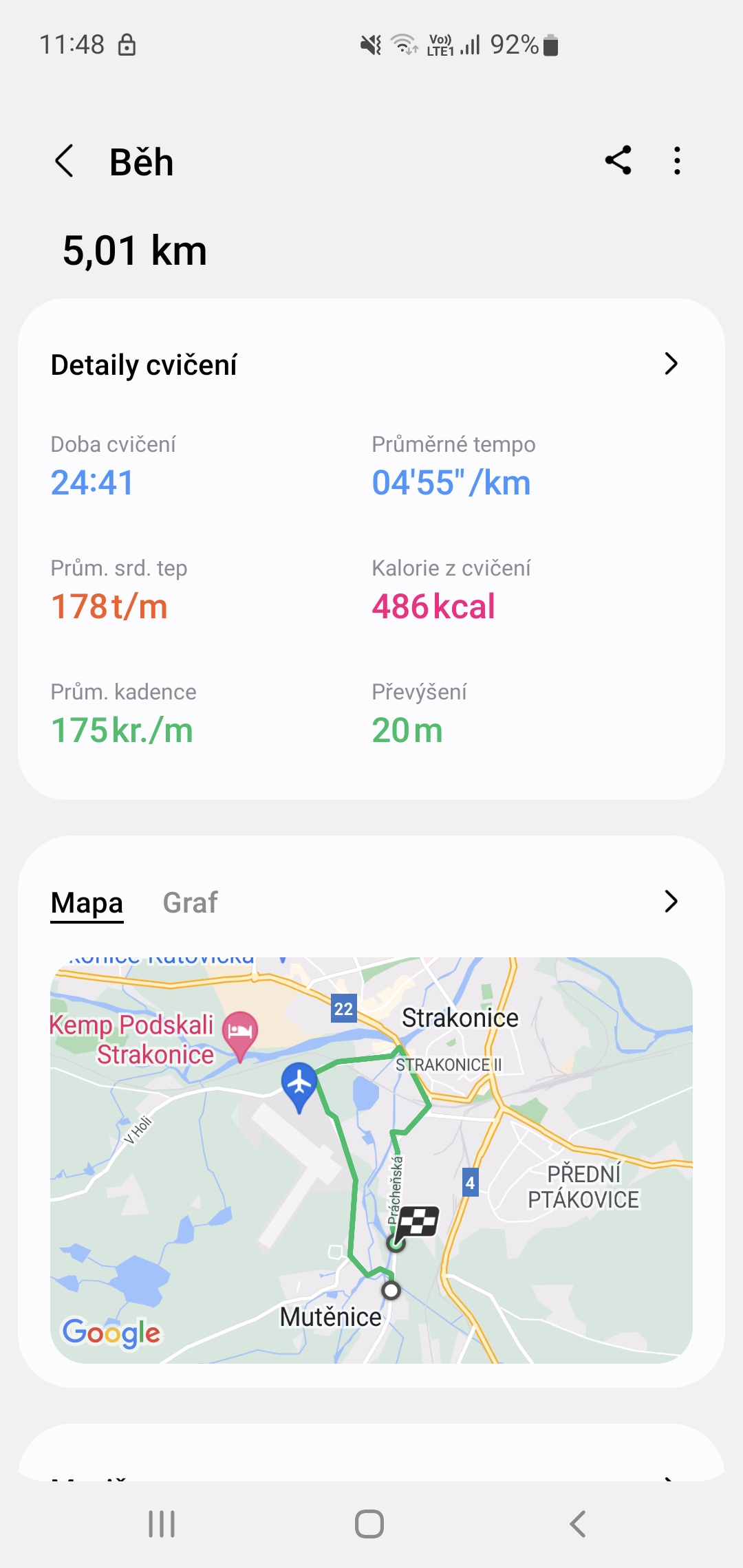743x1568 pixels.
Task: Share this run
Action: pos(618,160)
